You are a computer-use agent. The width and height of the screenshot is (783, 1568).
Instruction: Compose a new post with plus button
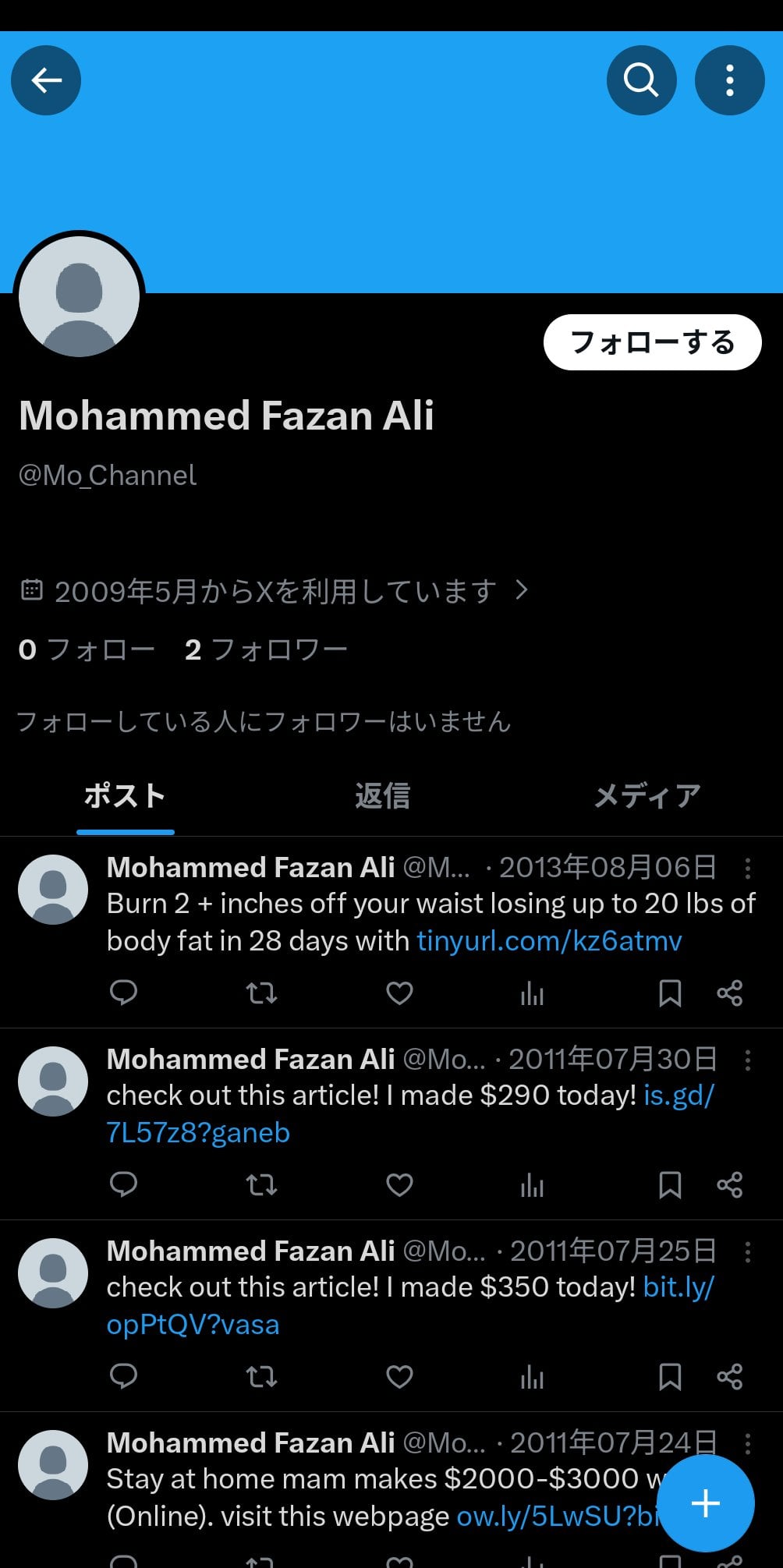(x=705, y=1503)
